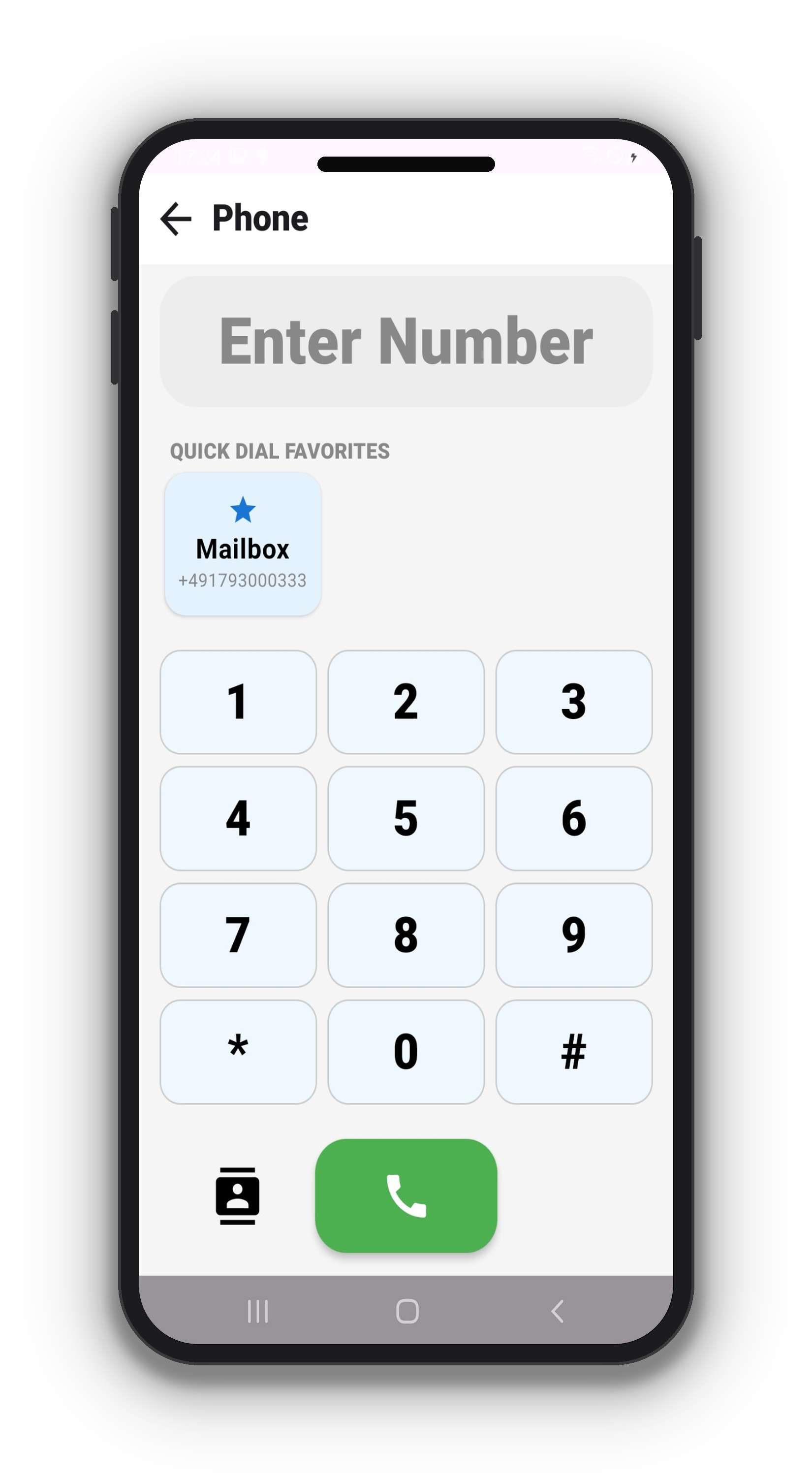The width and height of the screenshot is (812, 1483).
Task: Tap keypad number 5
Action: click(406, 818)
